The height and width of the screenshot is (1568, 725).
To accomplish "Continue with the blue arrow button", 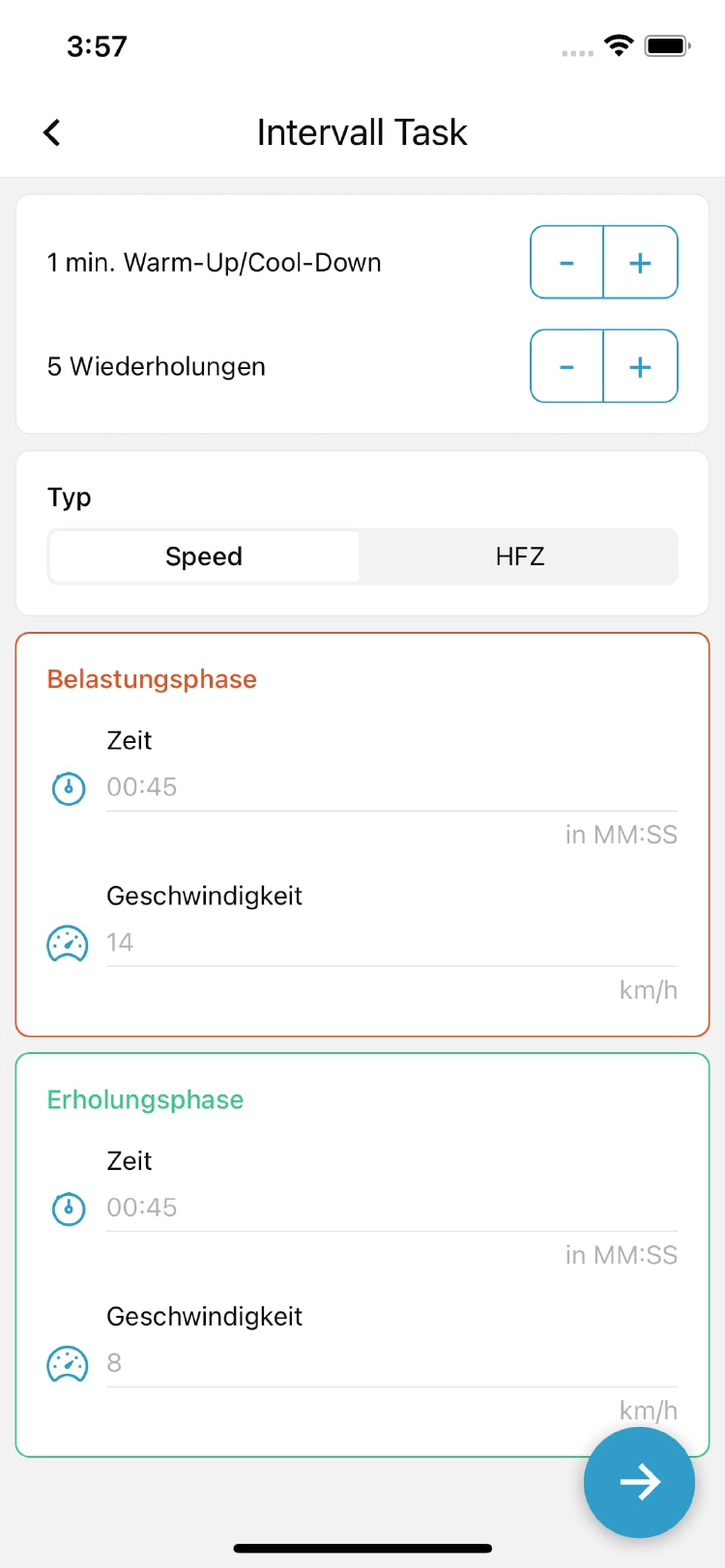I will (x=639, y=1482).
